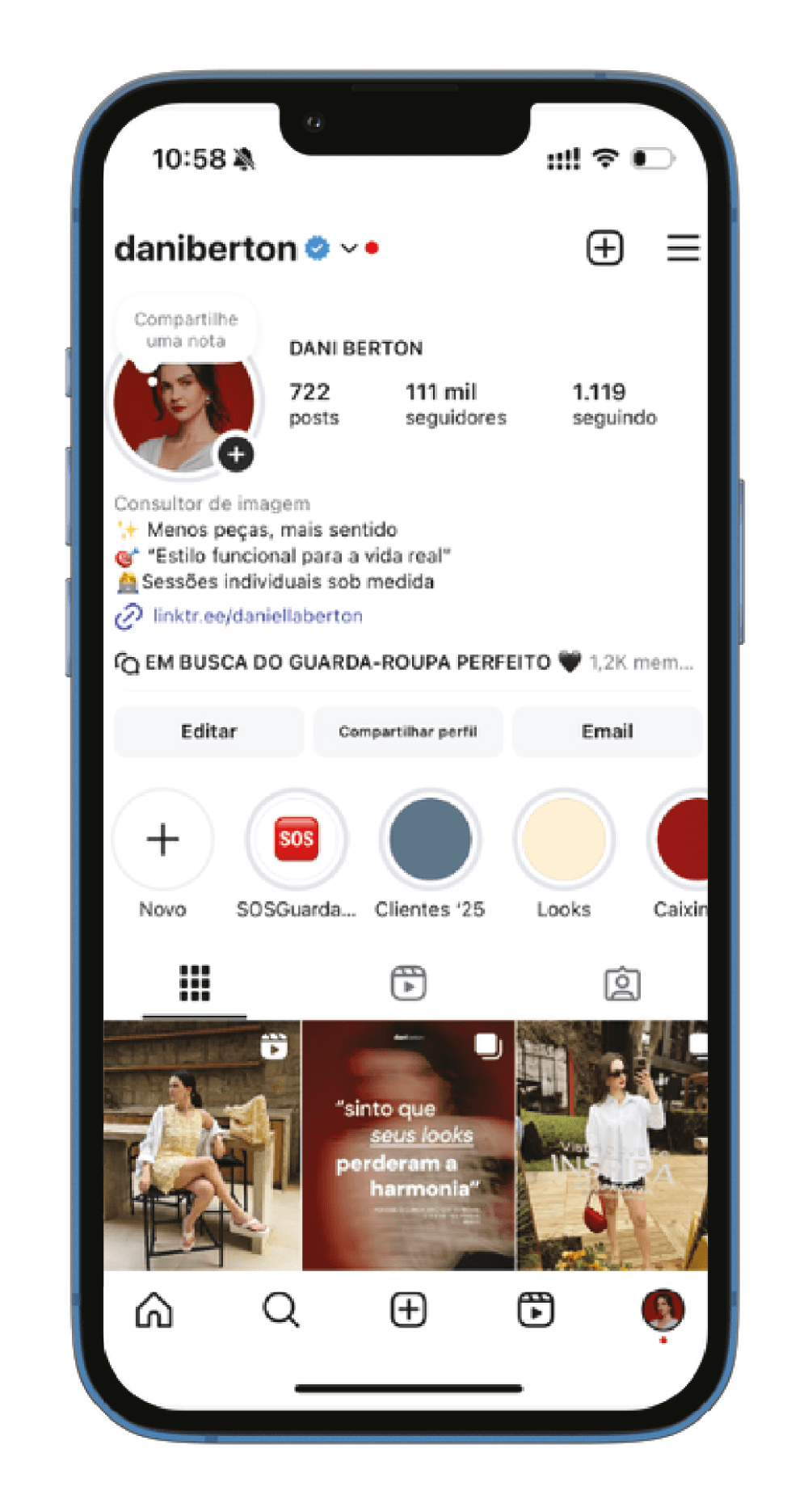
Task: Open the Looks highlight
Action: coord(564,840)
